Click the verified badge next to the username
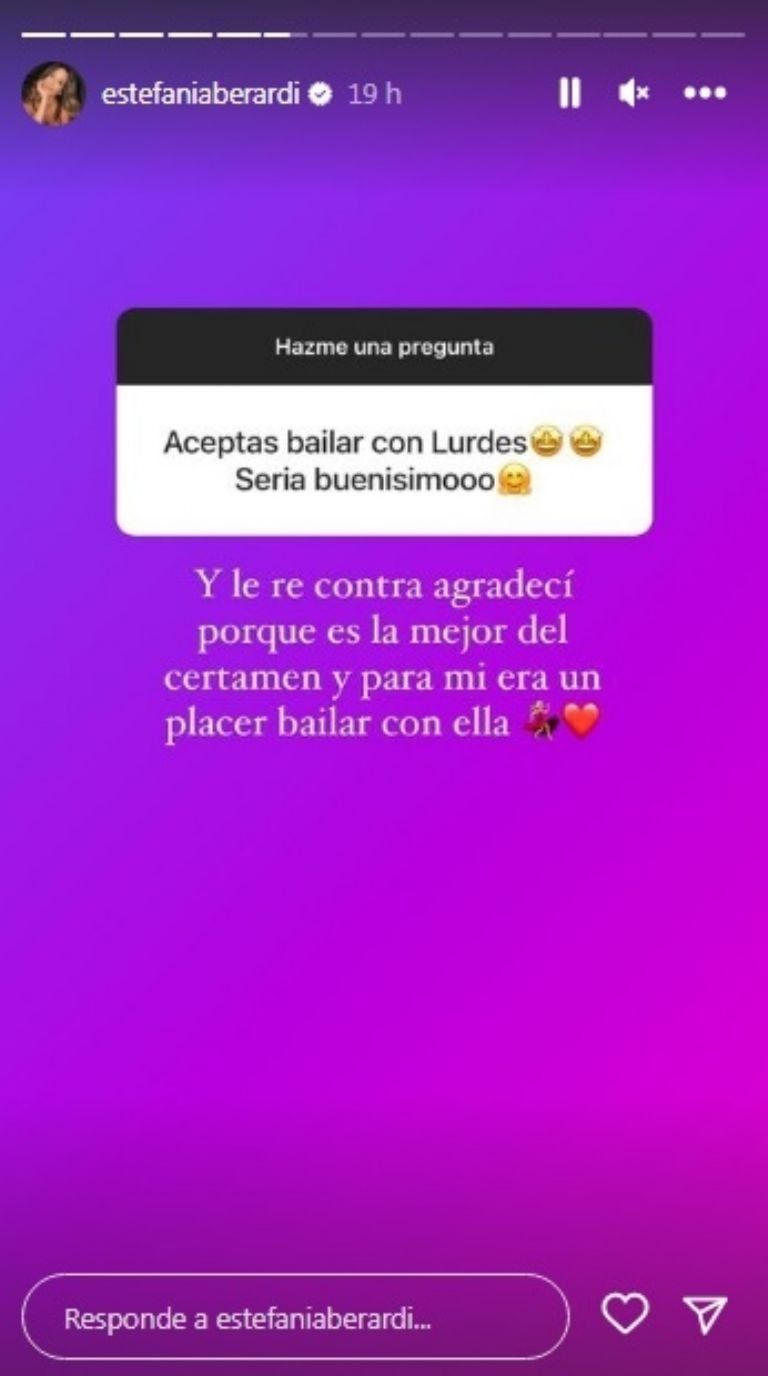768x1376 pixels. (x=319, y=93)
